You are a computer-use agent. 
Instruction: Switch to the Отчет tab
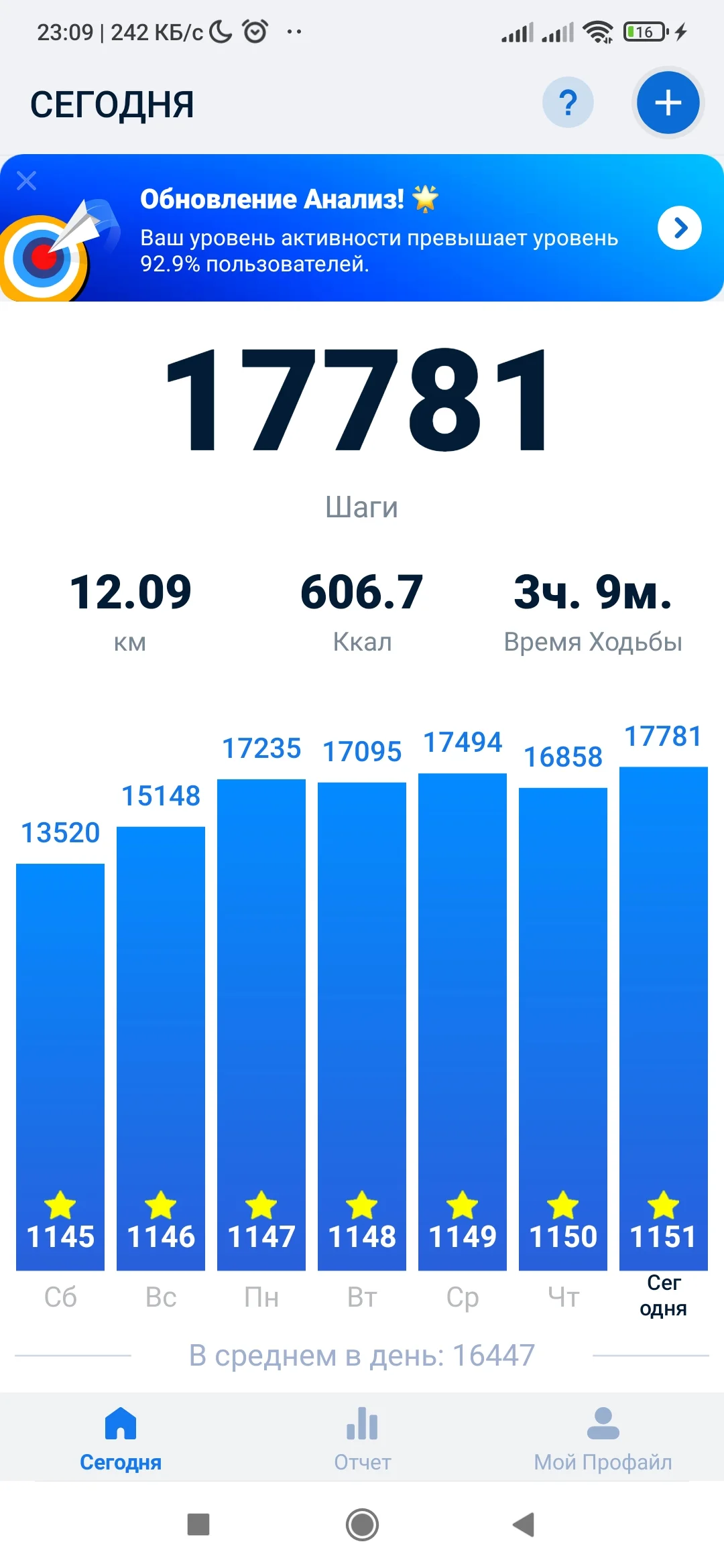click(x=362, y=1437)
